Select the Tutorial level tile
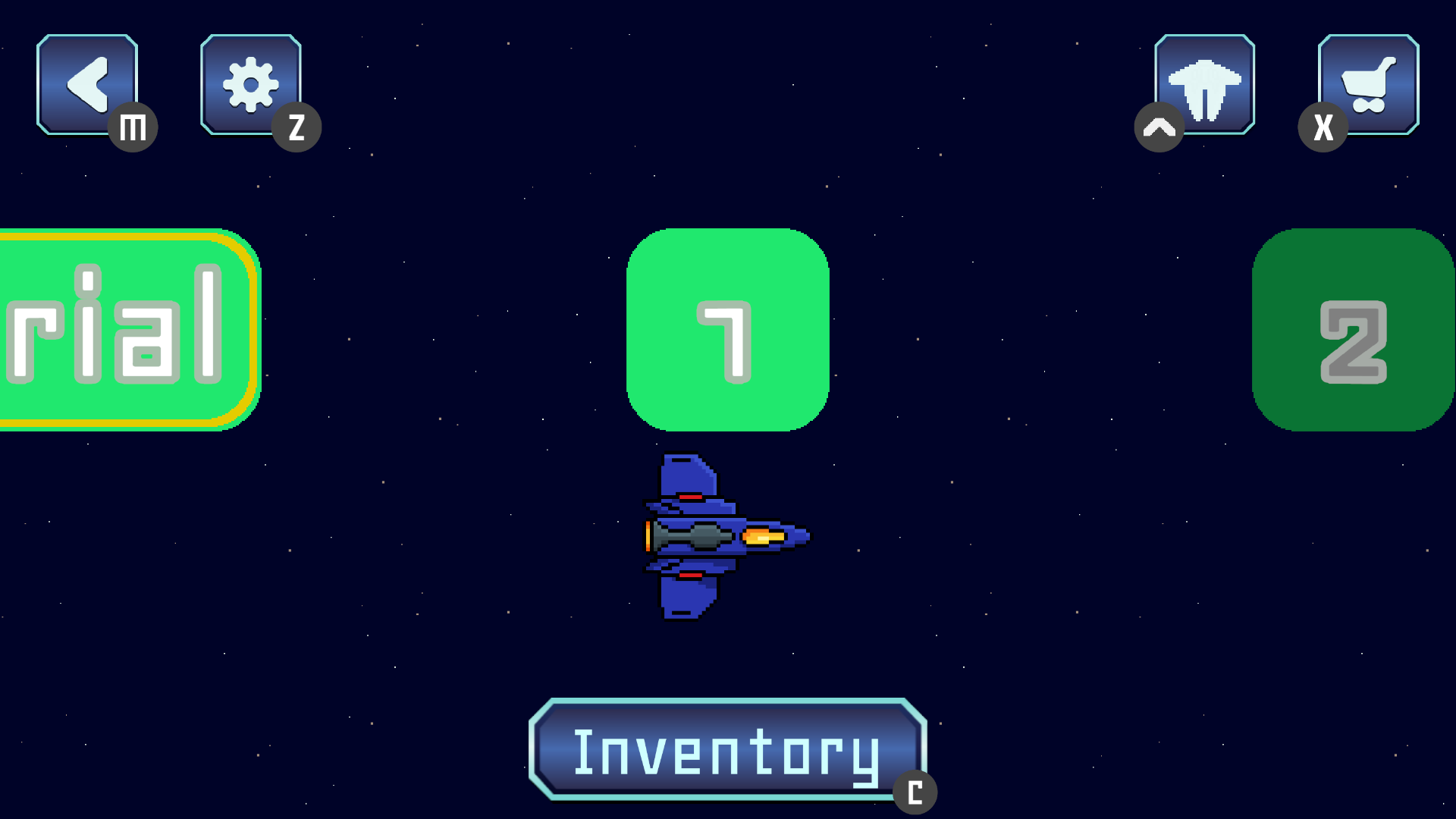 pos(125,329)
